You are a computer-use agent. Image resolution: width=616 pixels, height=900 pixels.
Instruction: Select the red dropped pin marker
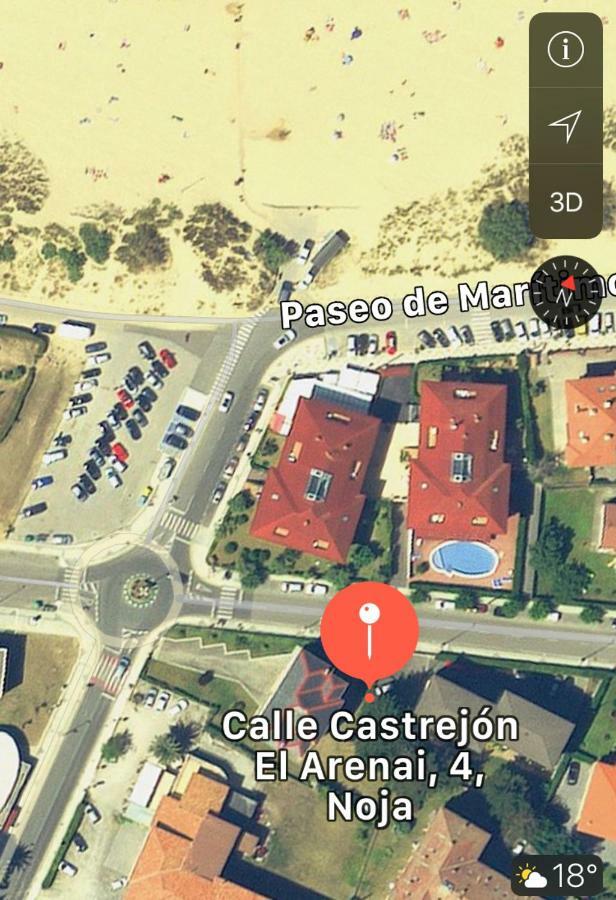[369, 632]
